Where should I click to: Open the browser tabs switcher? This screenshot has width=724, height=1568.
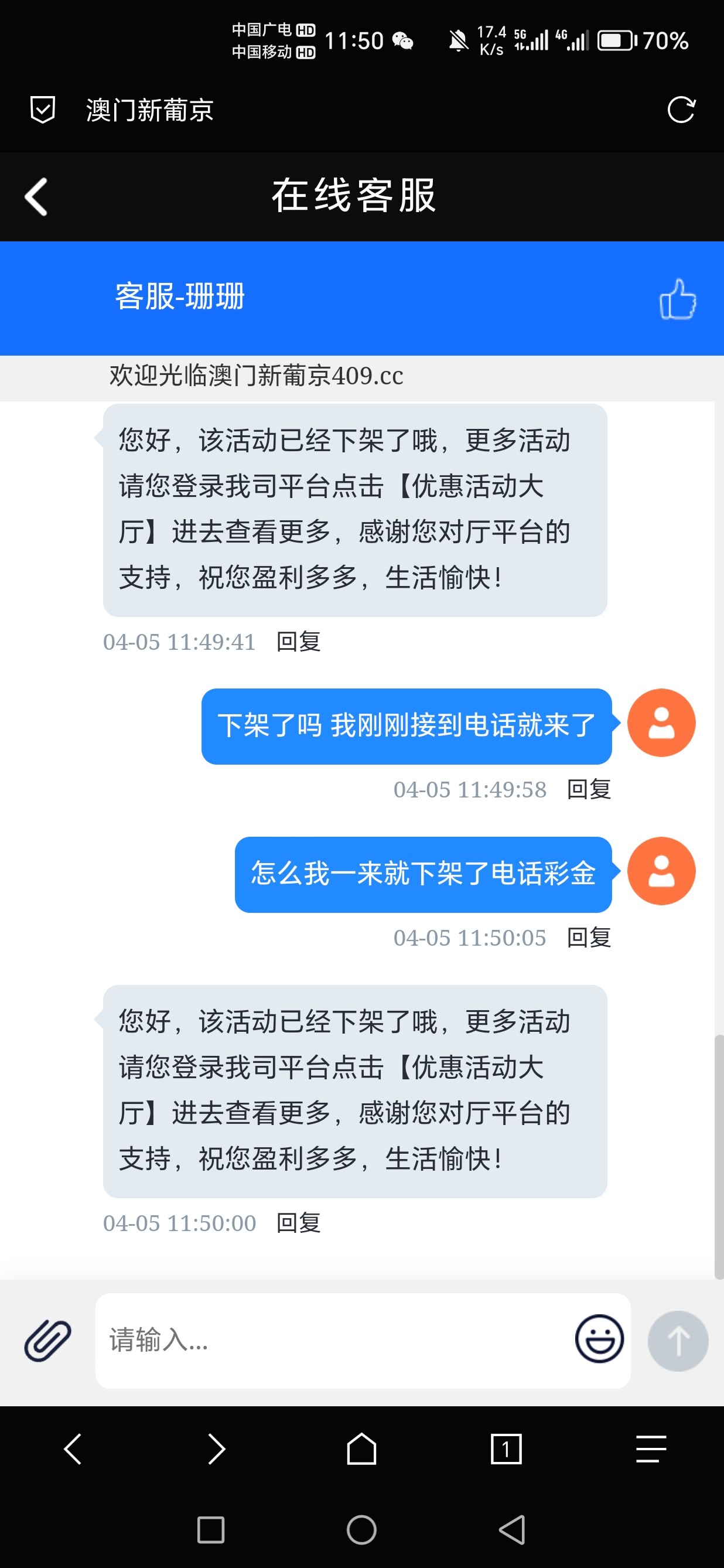coord(506,1448)
